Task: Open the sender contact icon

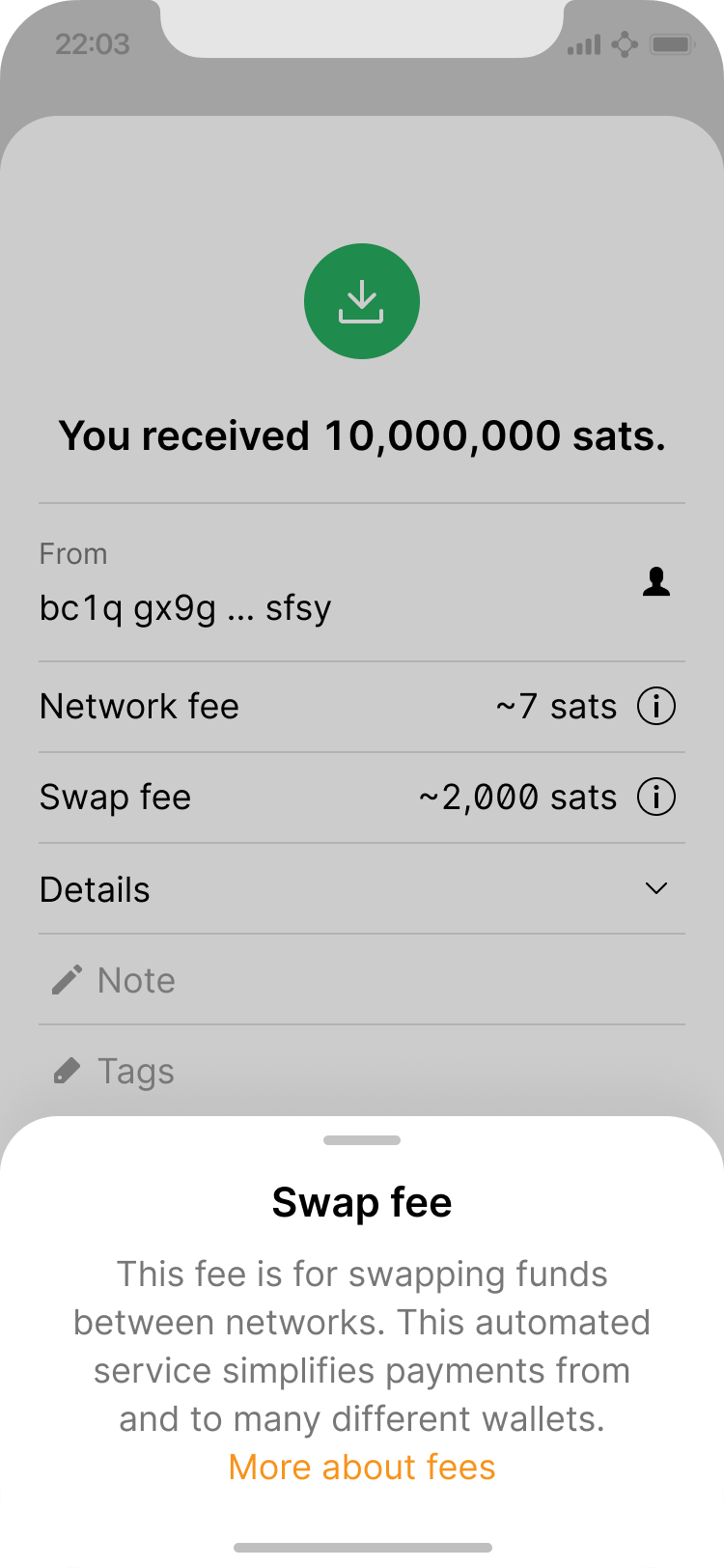Action: click(x=656, y=581)
